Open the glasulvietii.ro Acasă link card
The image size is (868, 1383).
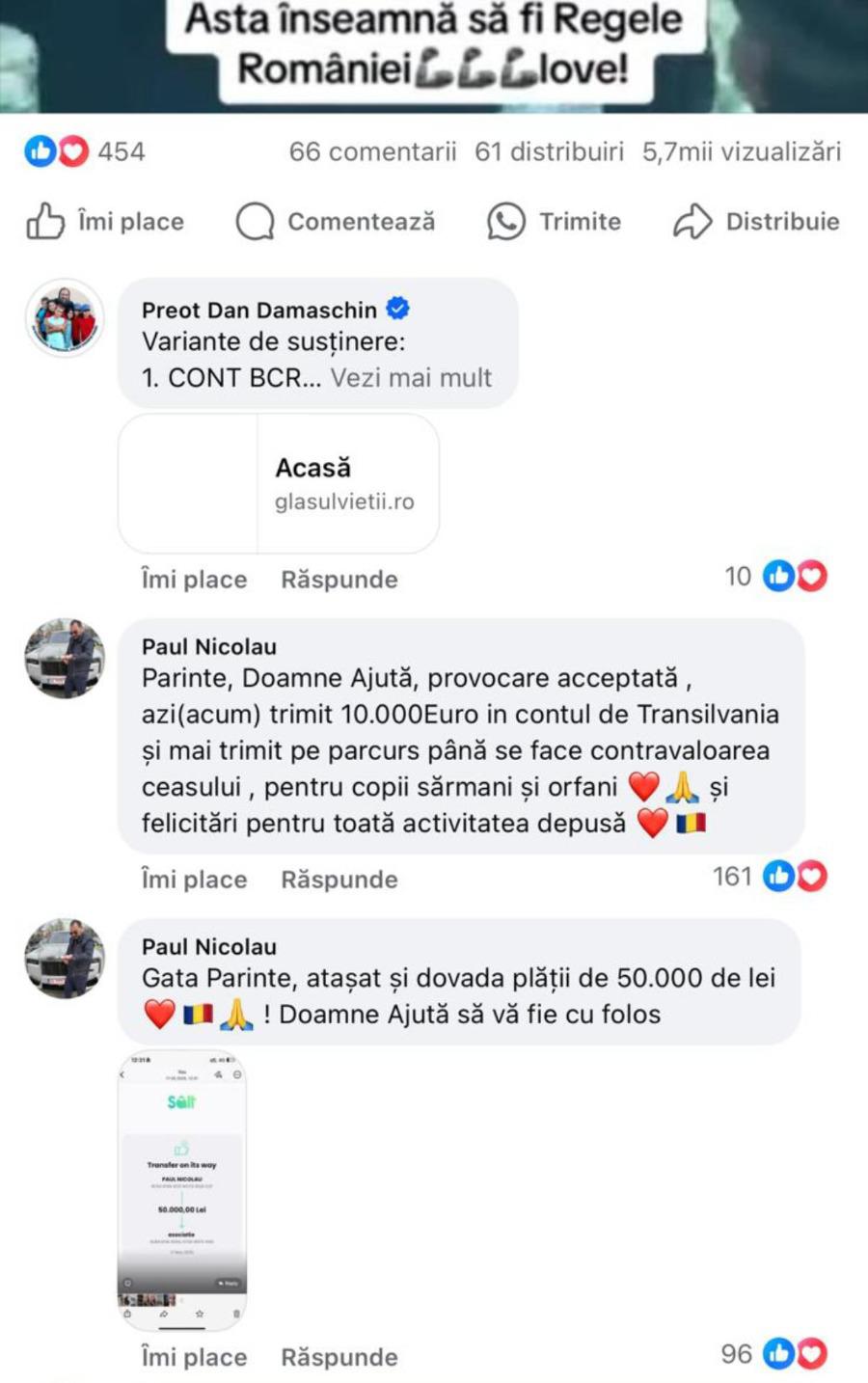[x=279, y=483]
